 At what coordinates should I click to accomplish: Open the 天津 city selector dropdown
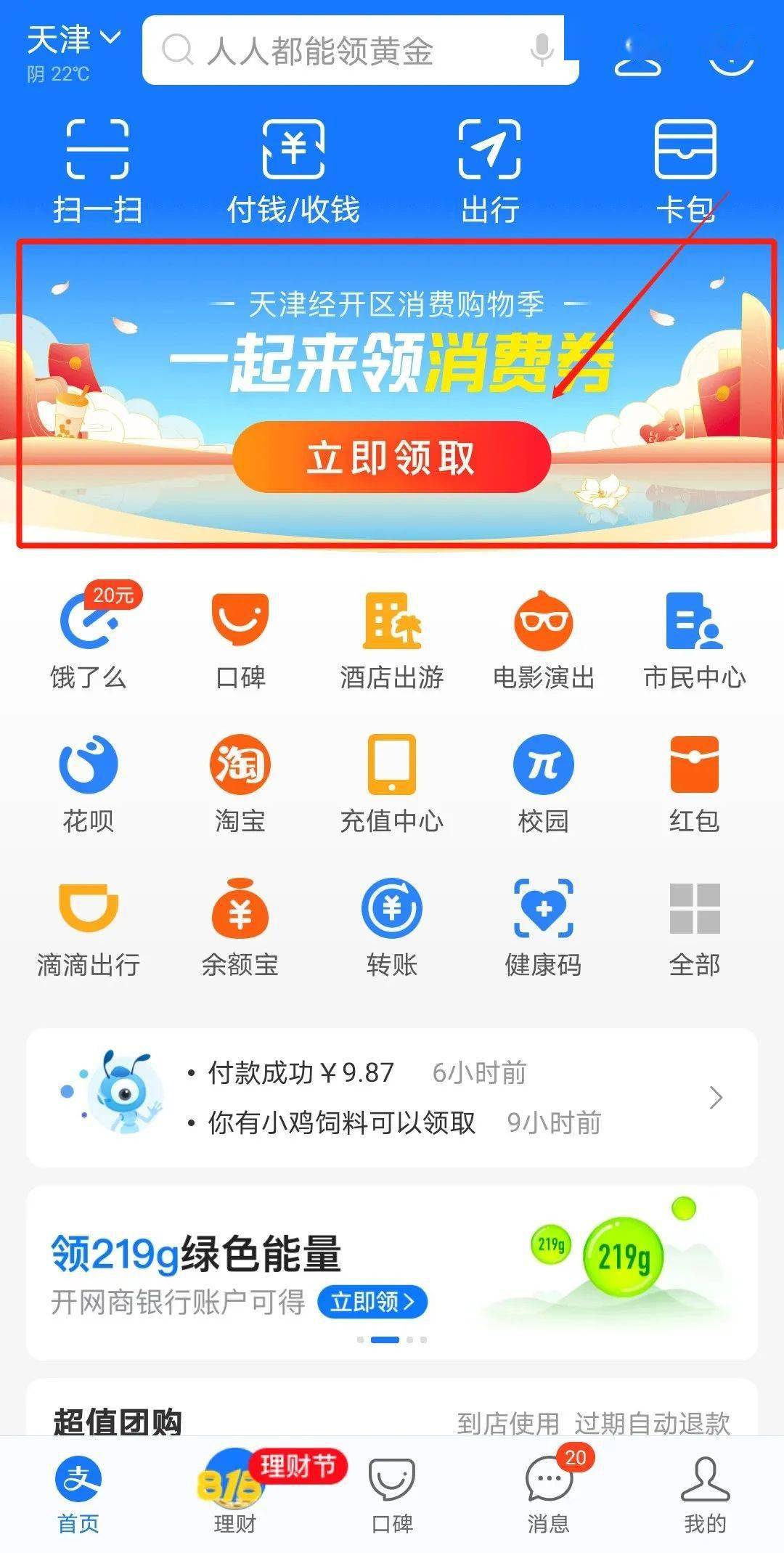point(73,39)
